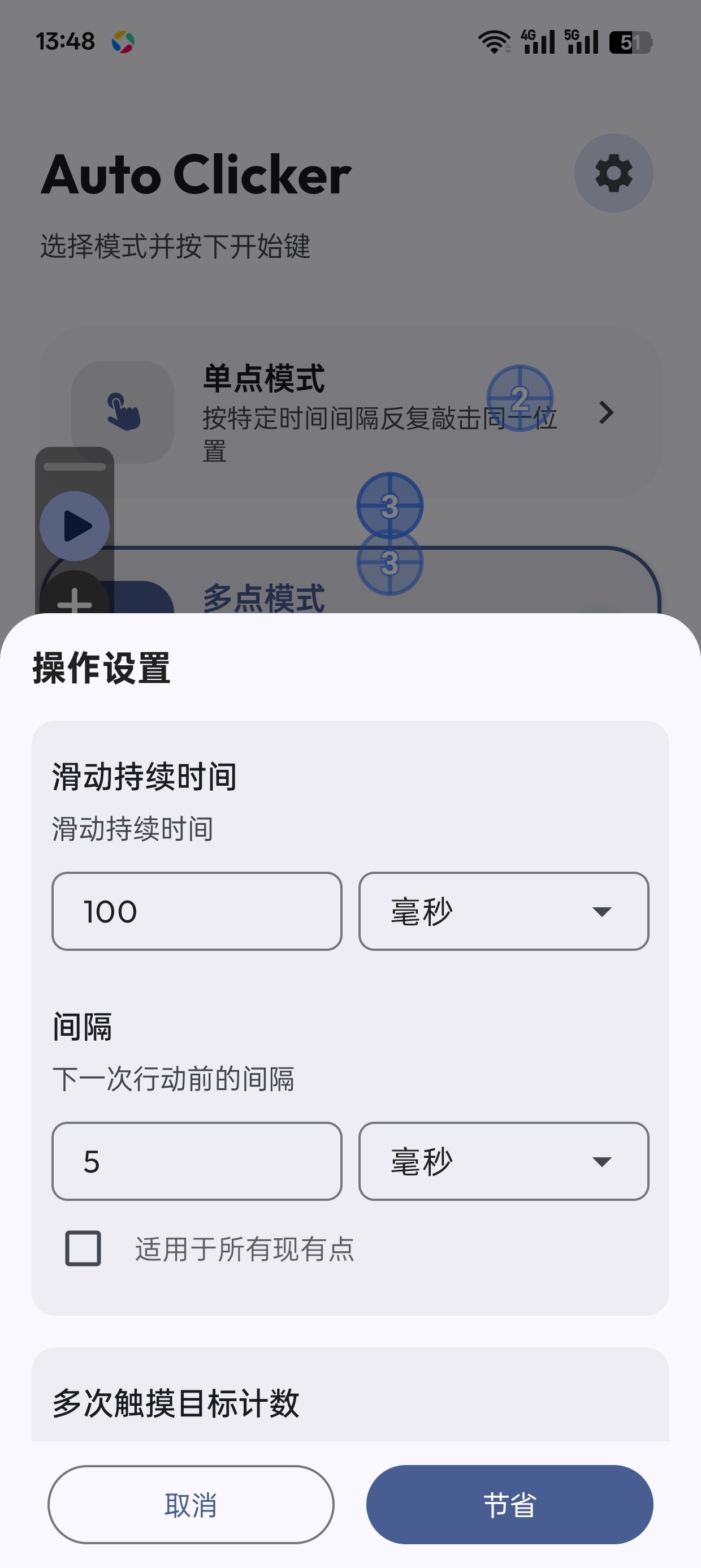This screenshot has height=1568, width=701.
Task: Edit the 滑动持续时间 value field
Action: click(x=197, y=911)
